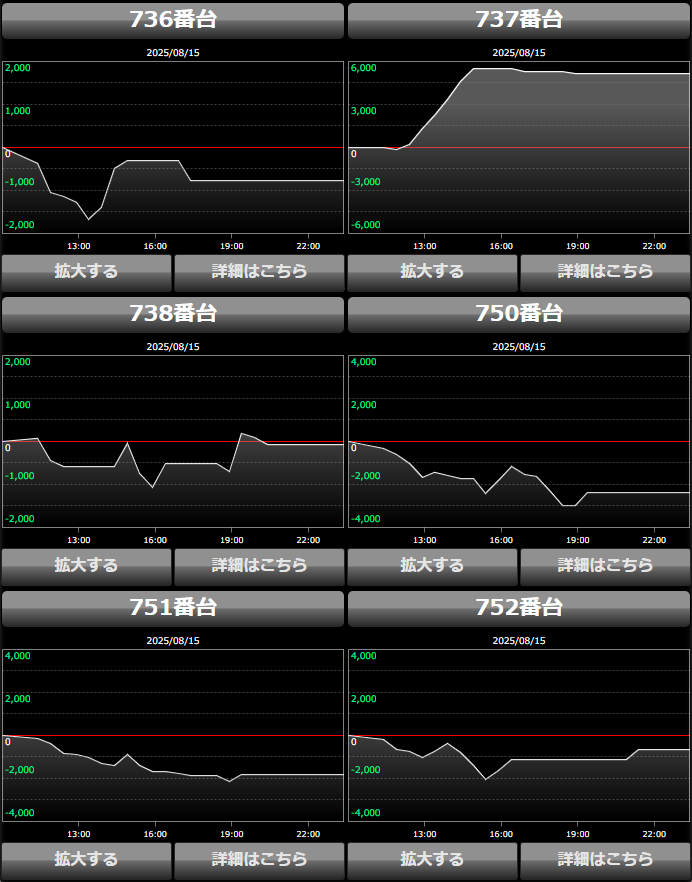Enlarge the graph for 750番台
Image resolution: width=692 pixels, height=882 pixels.
click(x=432, y=566)
